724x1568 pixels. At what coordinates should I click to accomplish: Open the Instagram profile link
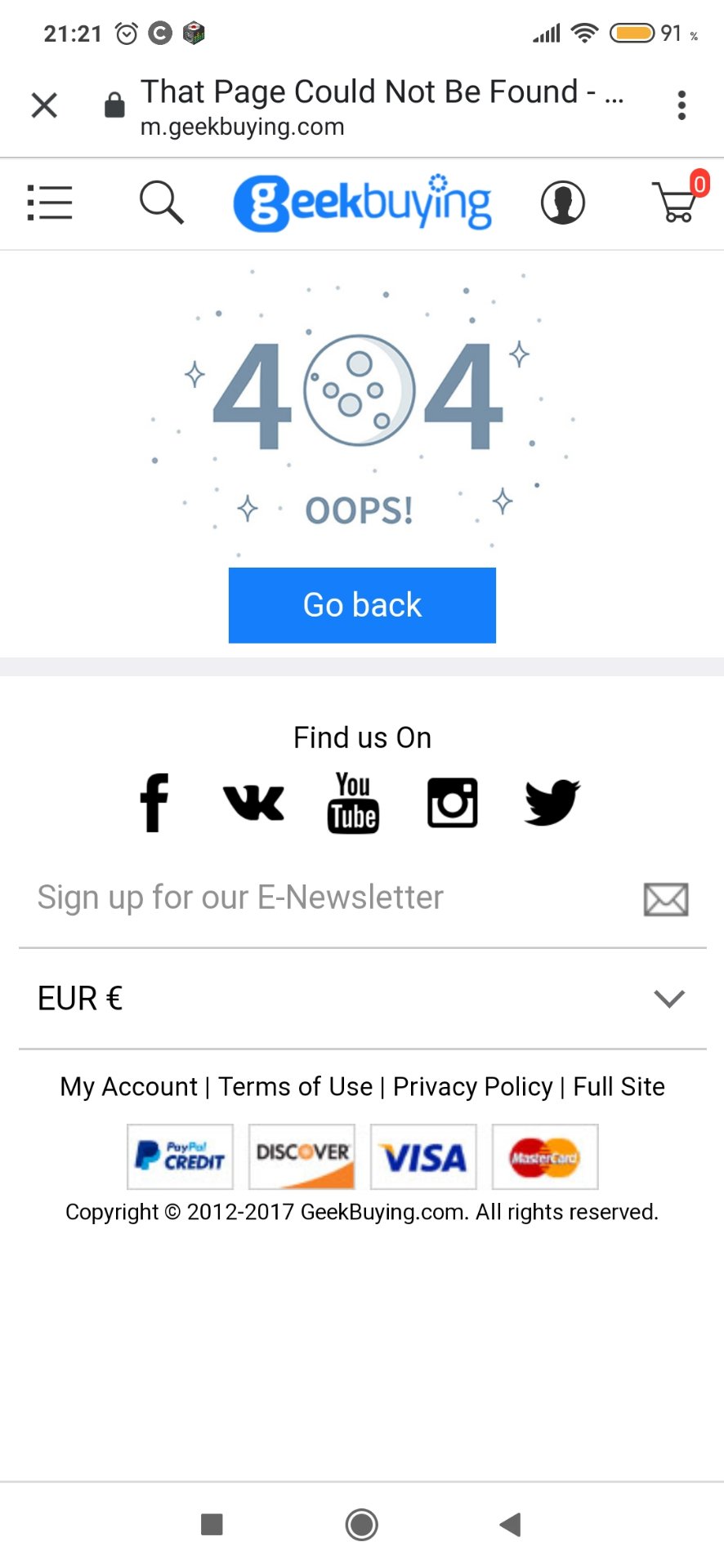coord(453,803)
